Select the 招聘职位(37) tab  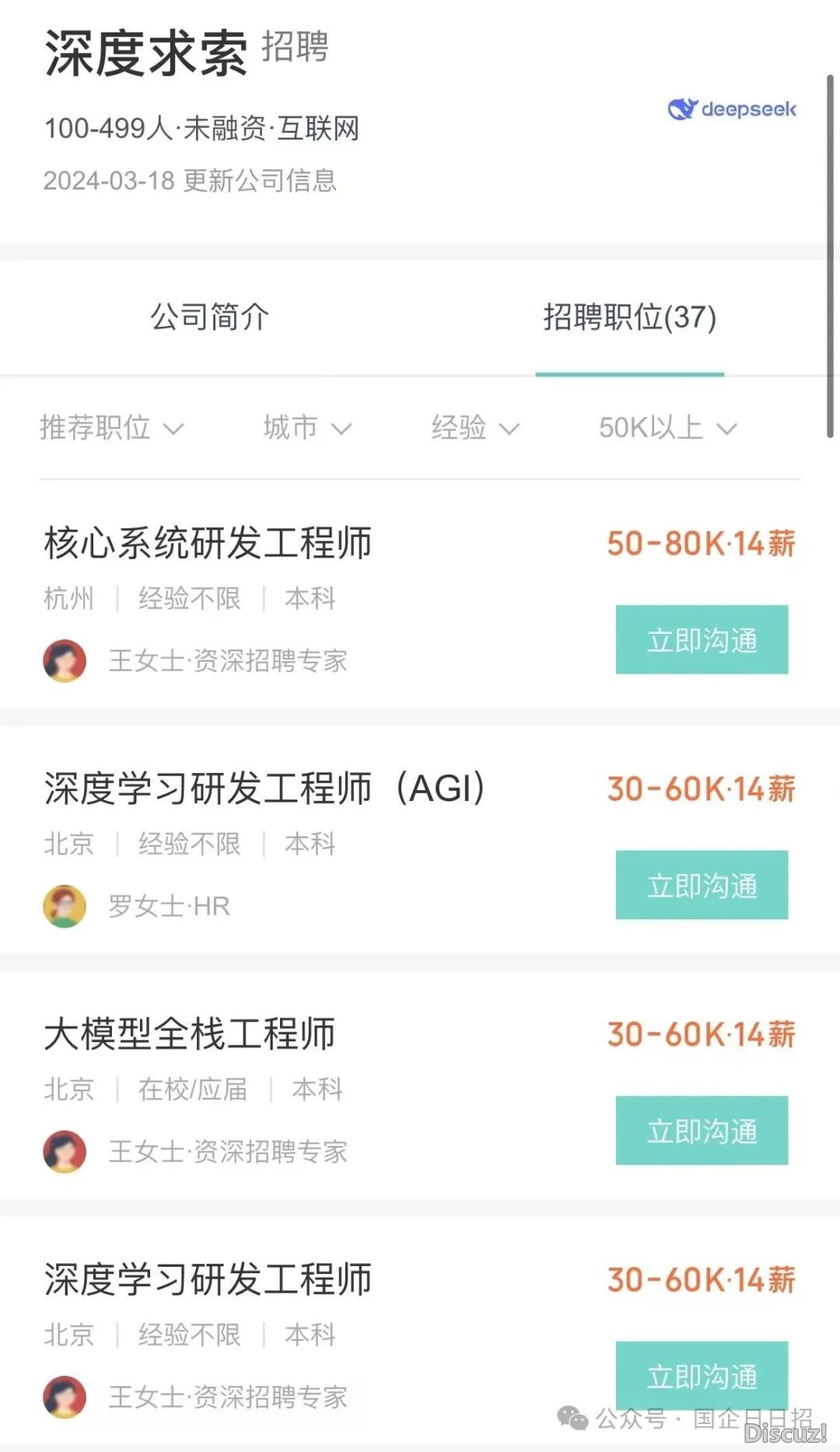pyautogui.click(x=629, y=317)
